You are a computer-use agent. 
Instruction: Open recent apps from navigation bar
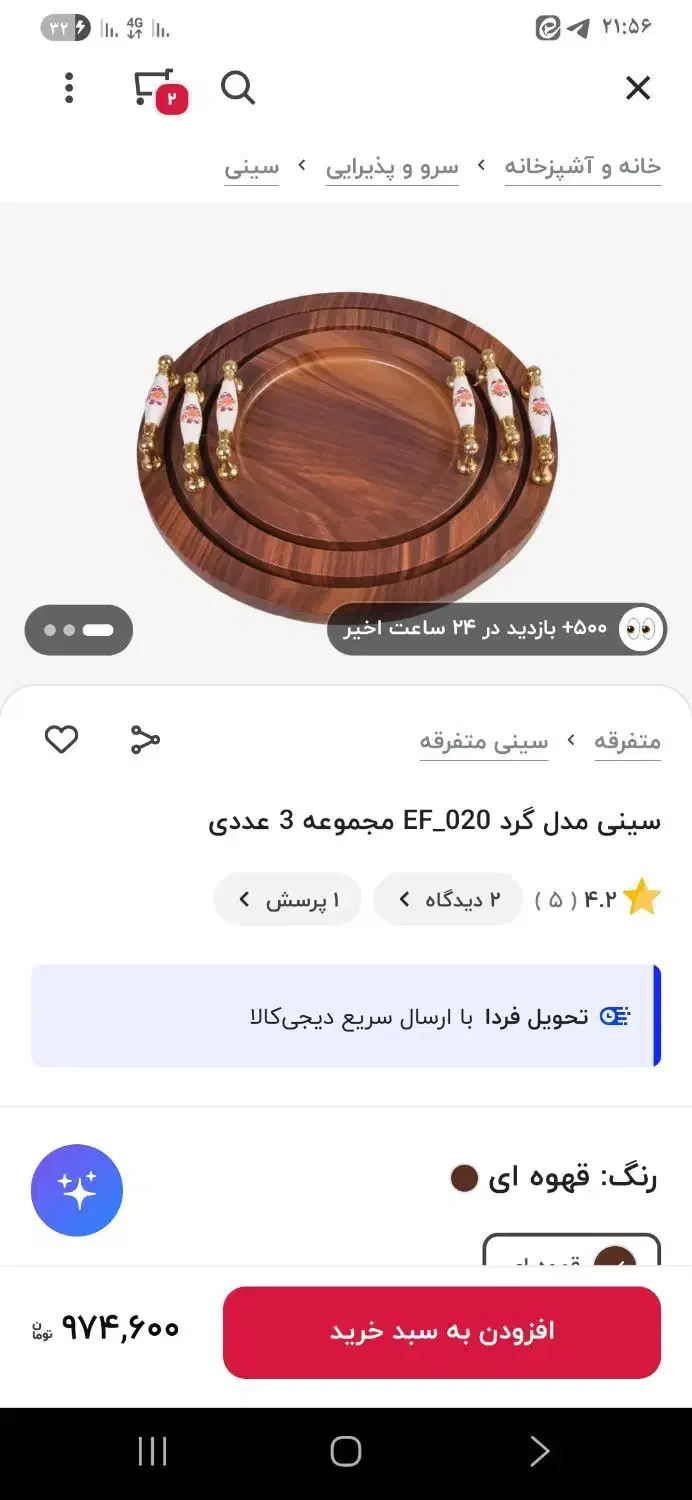tap(152, 1451)
